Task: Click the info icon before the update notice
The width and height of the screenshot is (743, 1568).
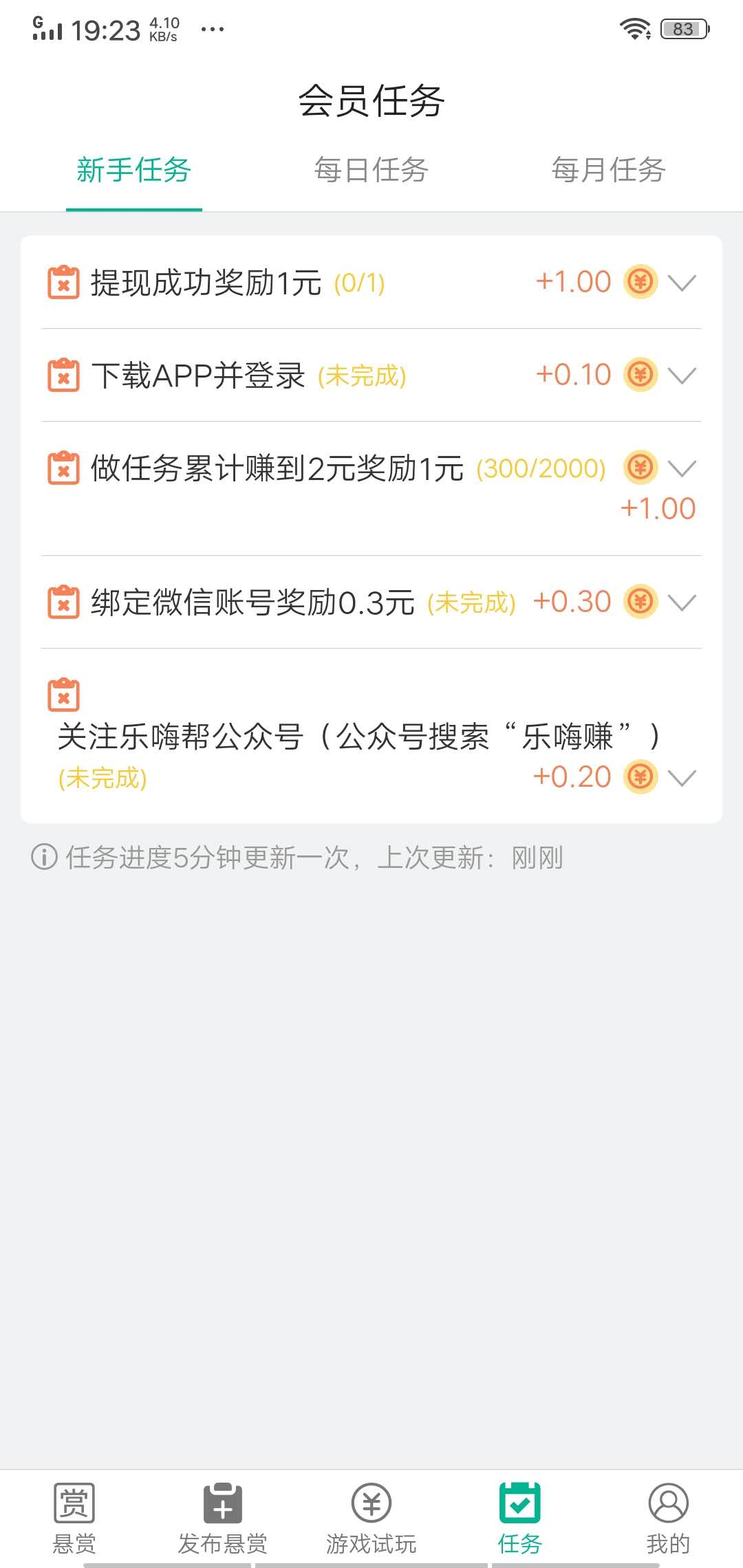Action: pos(43,858)
